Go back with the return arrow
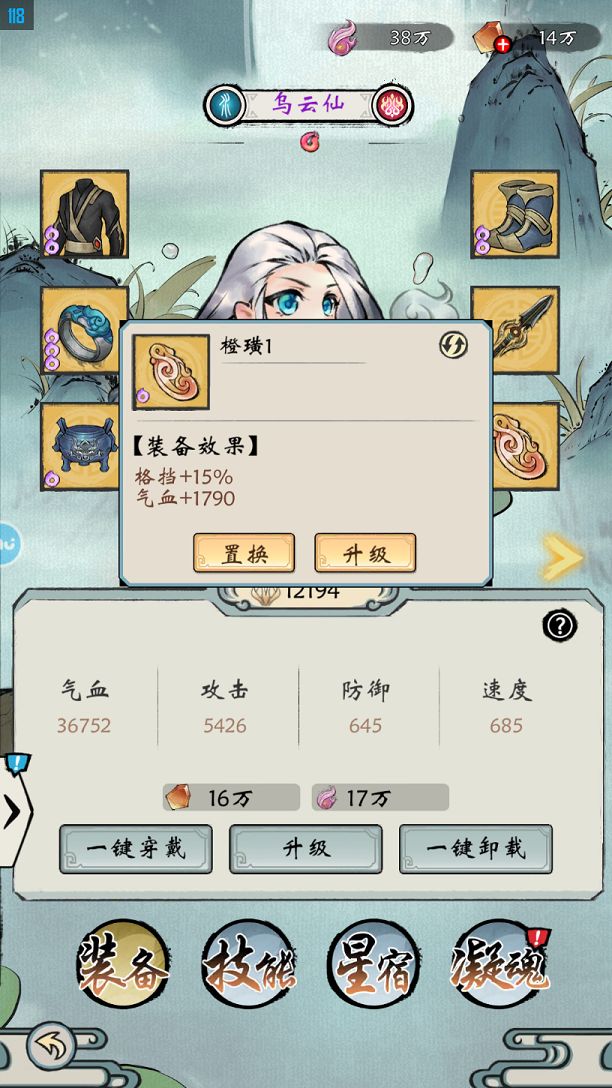This screenshot has height=1088, width=612. [x=50, y=1047]
